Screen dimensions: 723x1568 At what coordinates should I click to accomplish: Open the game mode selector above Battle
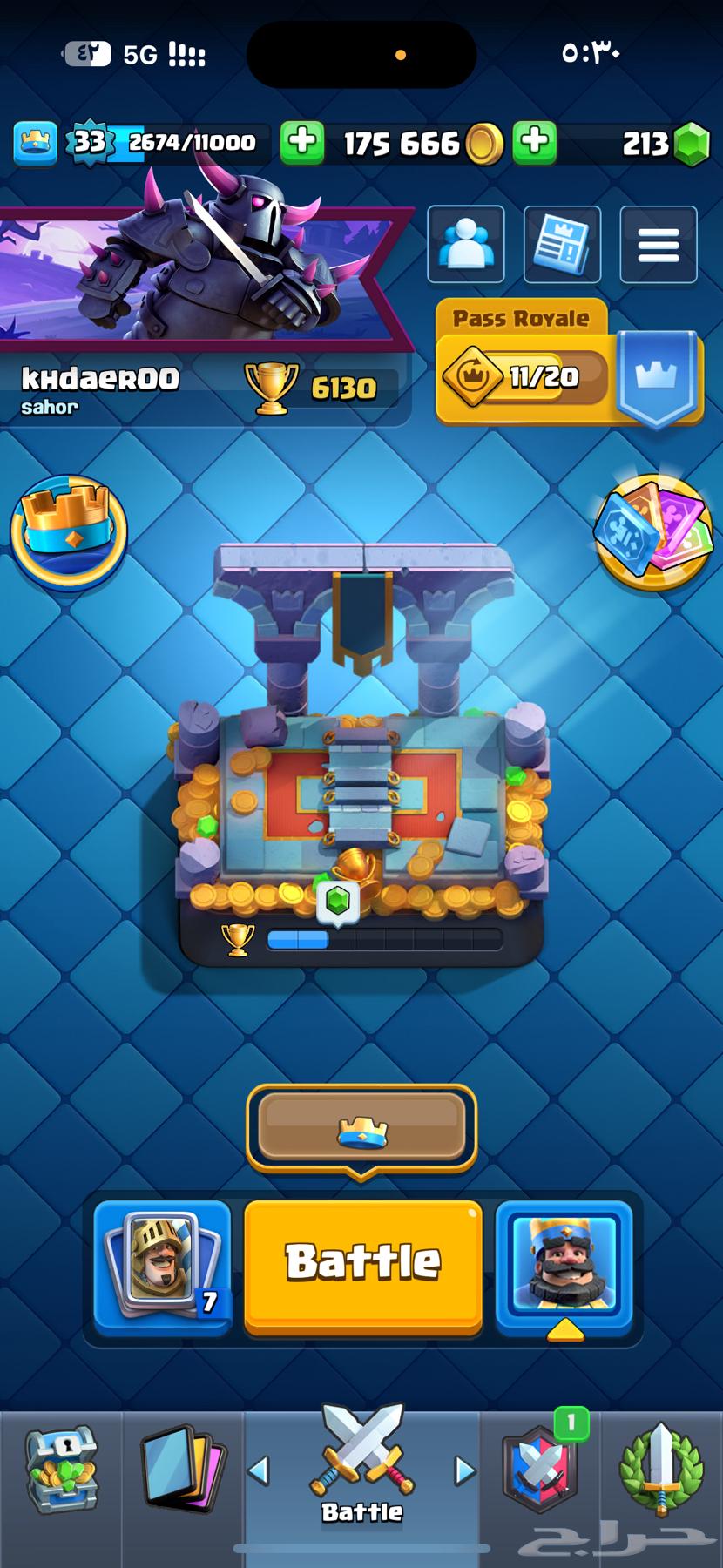[361, 1130]
